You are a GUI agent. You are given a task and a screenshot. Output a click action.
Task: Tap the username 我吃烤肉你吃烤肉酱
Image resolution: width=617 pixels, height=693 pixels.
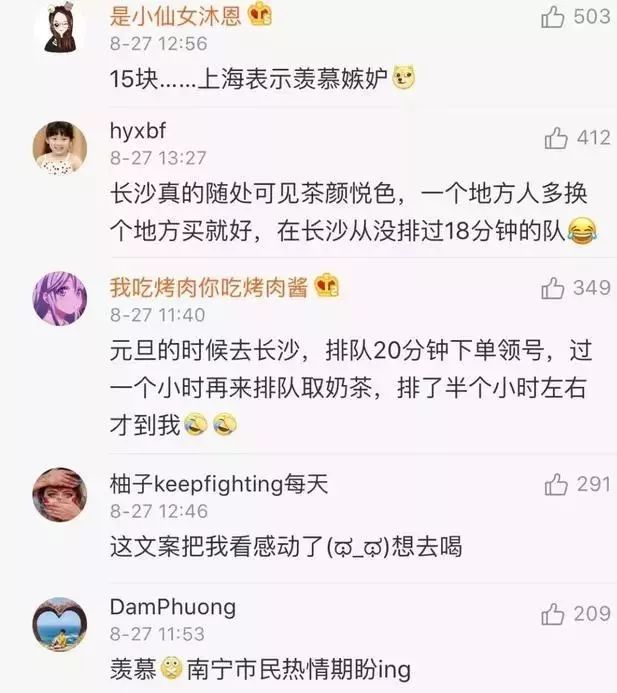click(210, 286)
